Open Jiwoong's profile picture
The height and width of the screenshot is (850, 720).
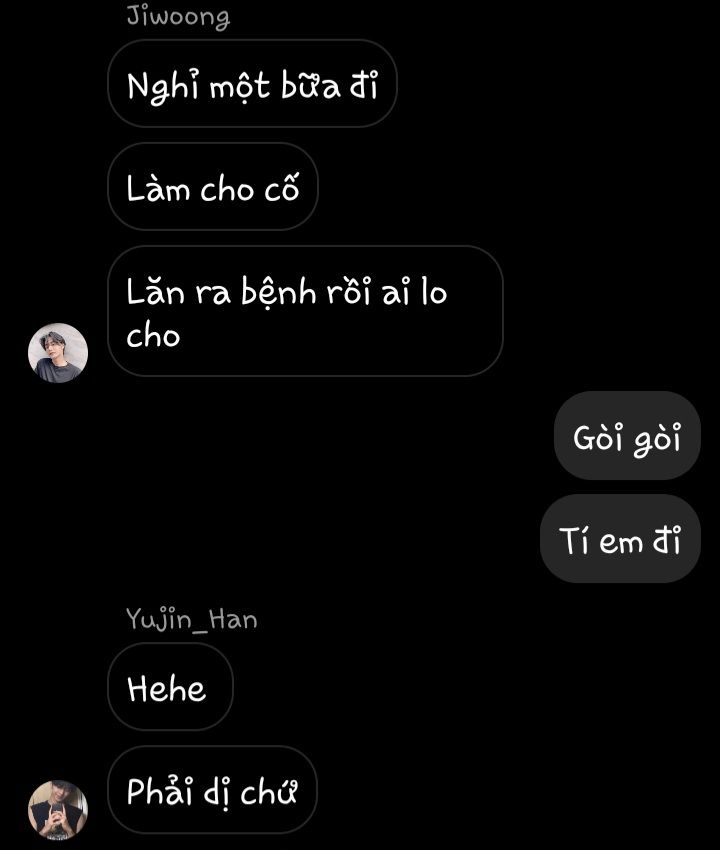(58, 352)
